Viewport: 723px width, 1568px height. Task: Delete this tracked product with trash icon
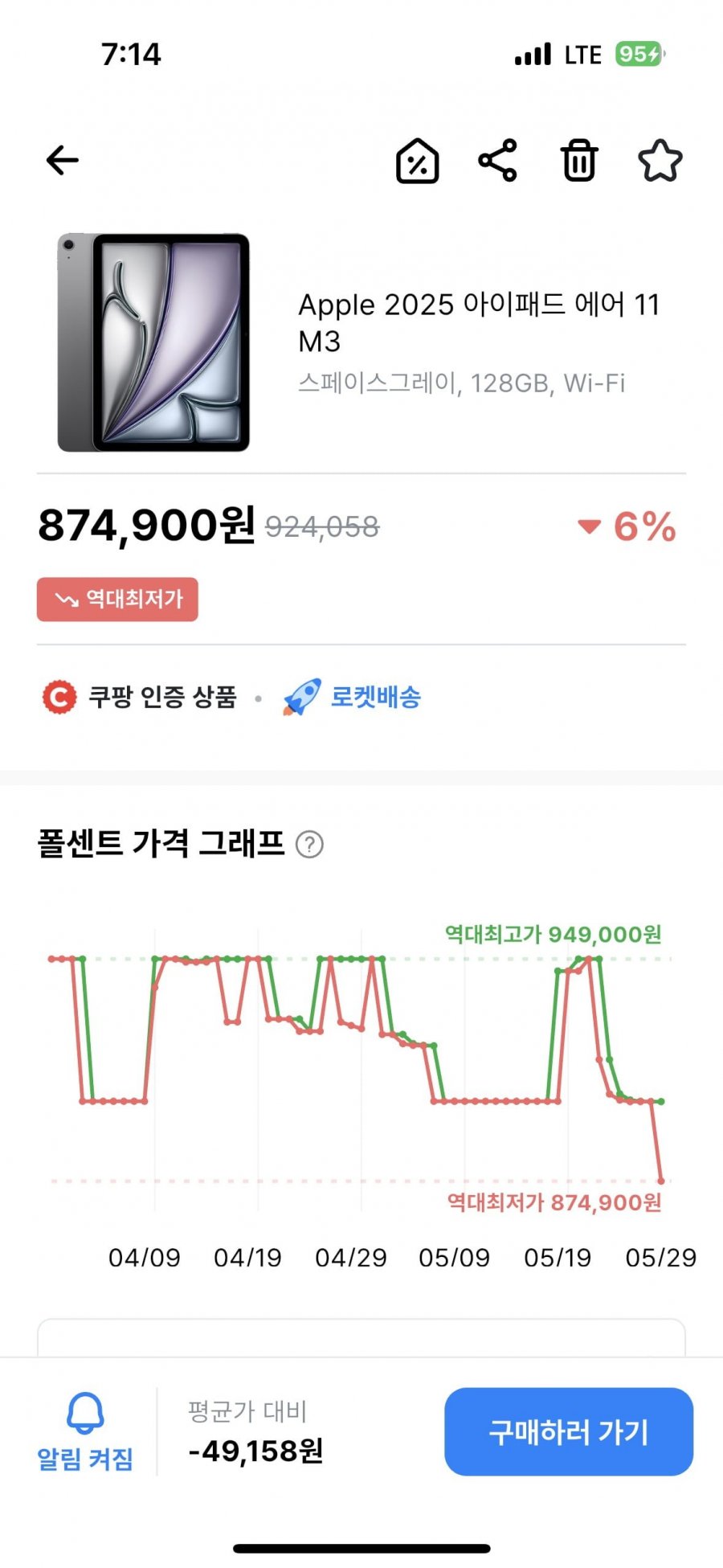pyautogui.click(x=579, y=161)
